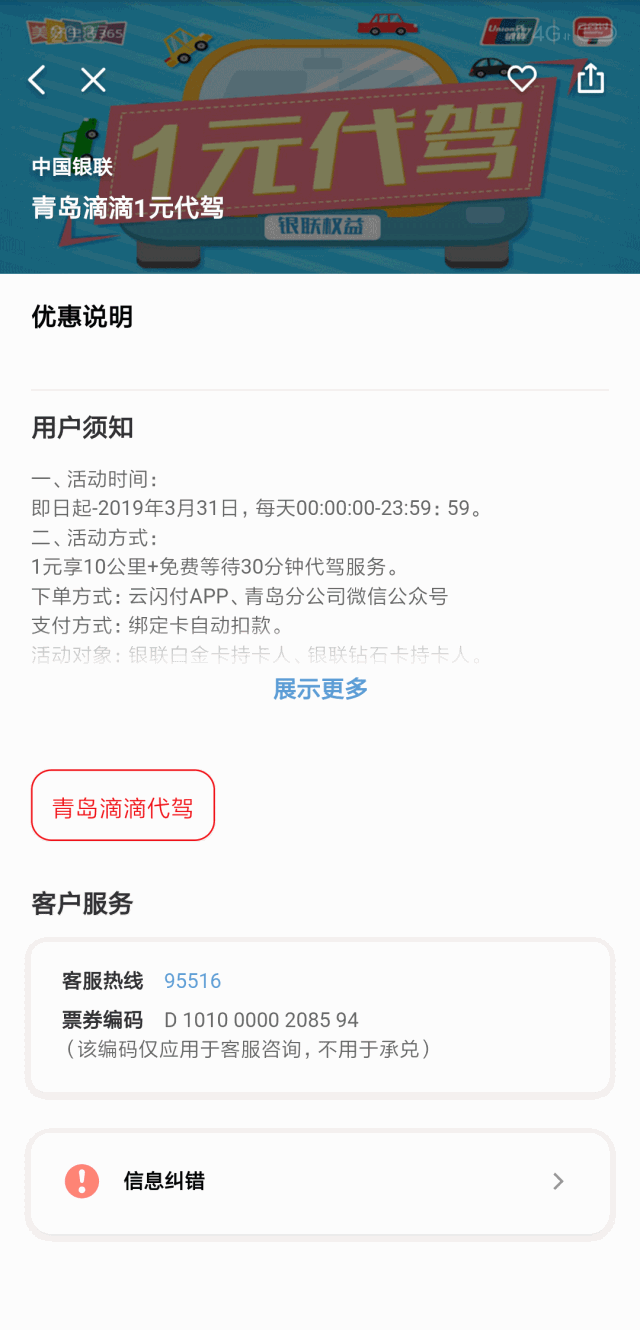The height and width of the screenshot is (1330, 640).
Task: Open 信息纠错 to report an error
Action: coord(319,1182)
